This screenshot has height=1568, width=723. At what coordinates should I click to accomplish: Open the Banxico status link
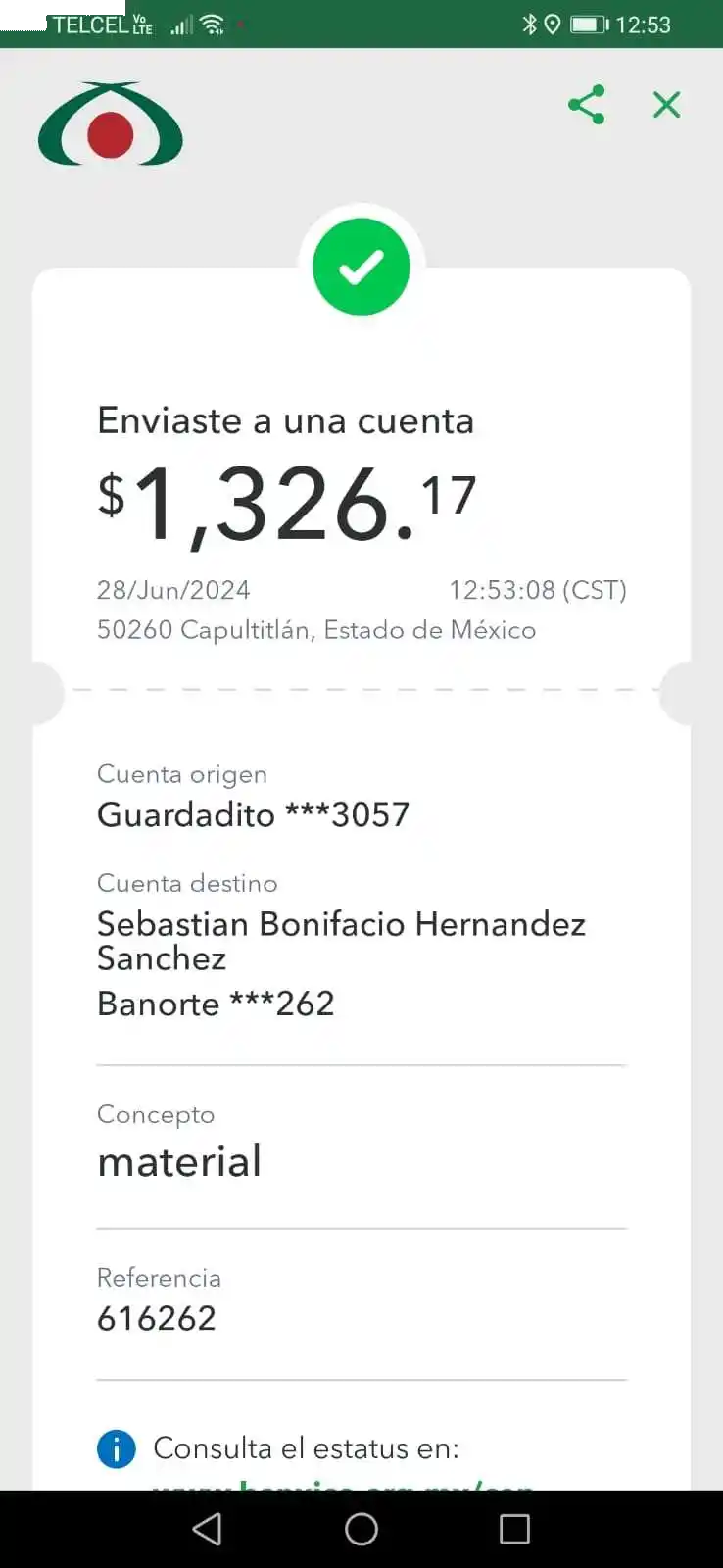[x=343, y=1484]
